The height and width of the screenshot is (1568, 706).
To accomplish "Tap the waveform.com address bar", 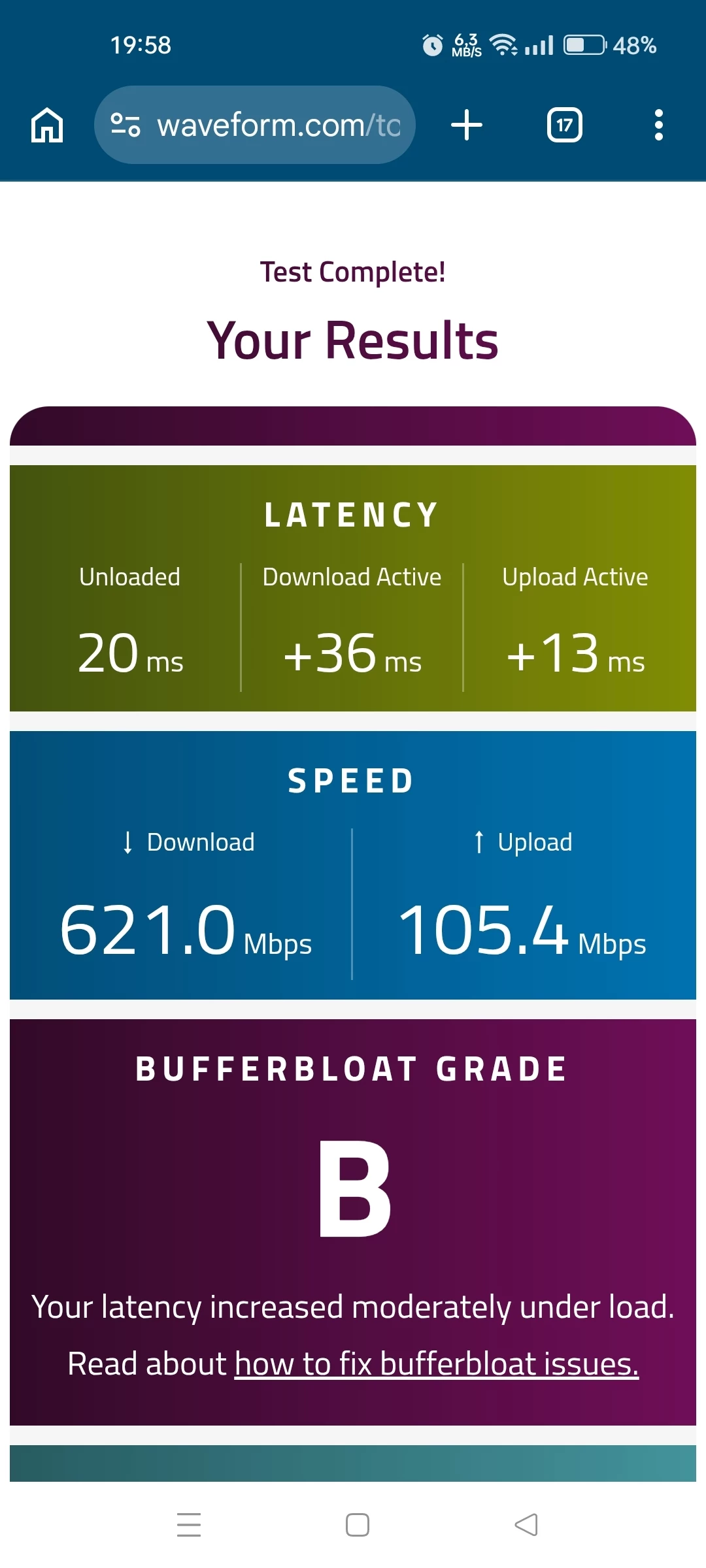I will (278, 125).
